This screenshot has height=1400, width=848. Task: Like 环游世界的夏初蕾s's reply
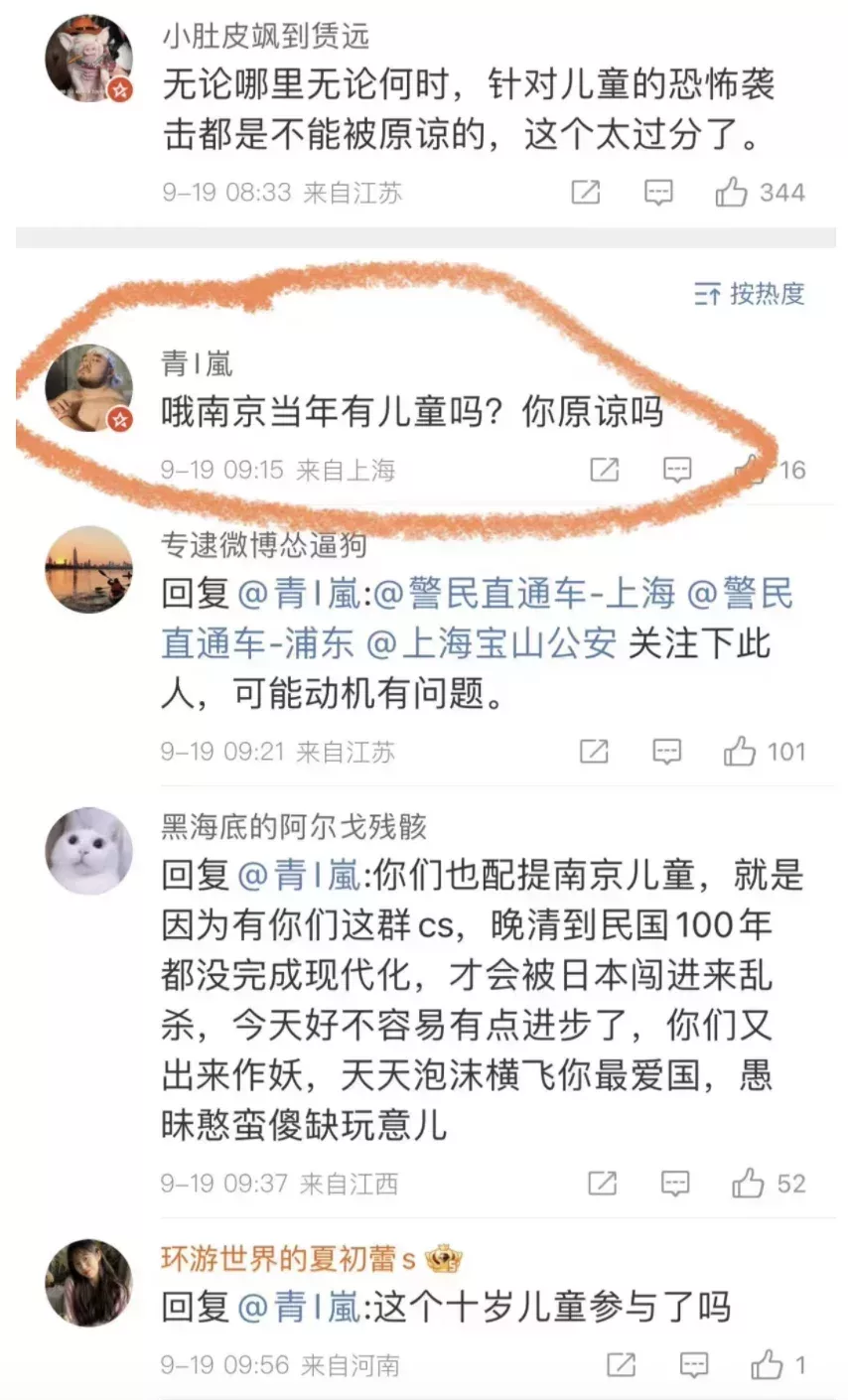[767, 1365]
